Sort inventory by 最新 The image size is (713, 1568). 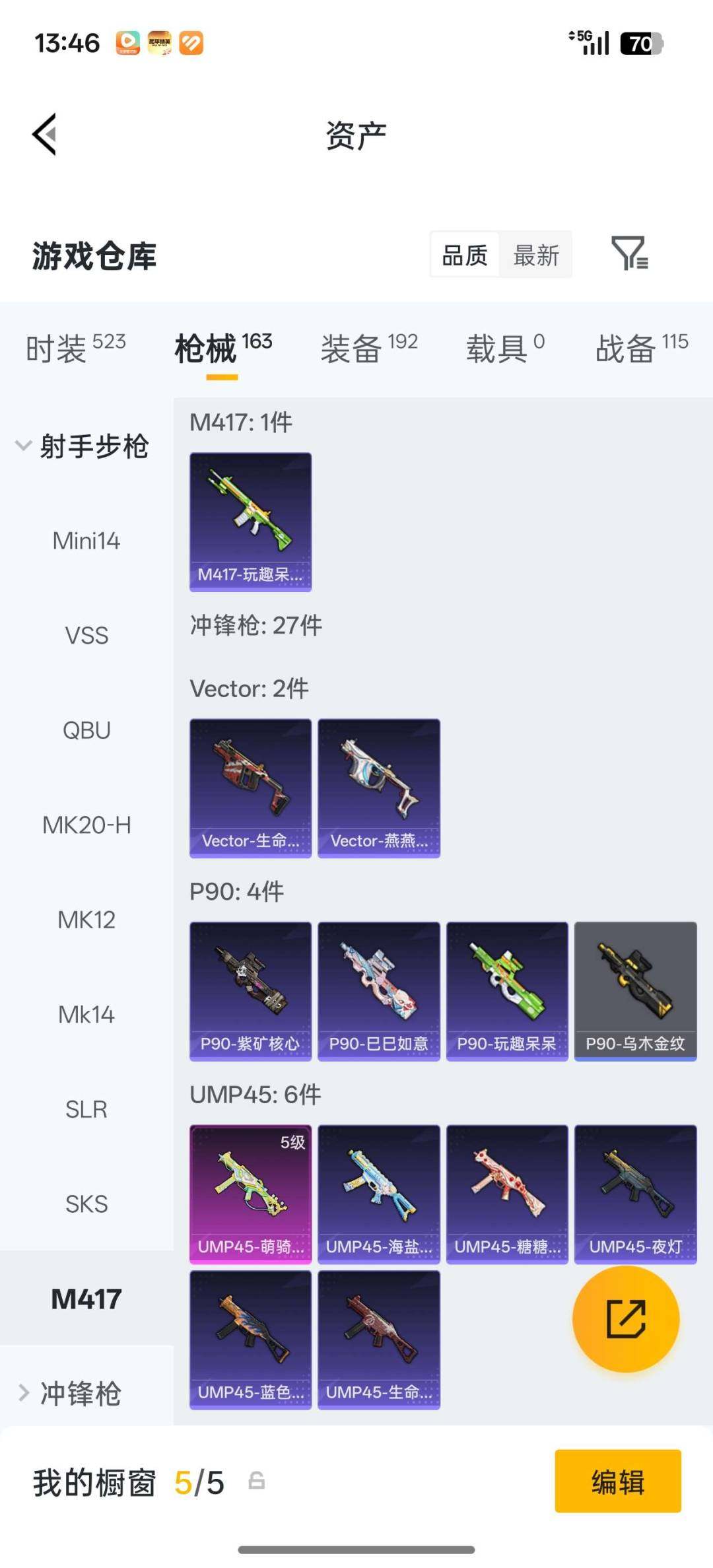536,255
